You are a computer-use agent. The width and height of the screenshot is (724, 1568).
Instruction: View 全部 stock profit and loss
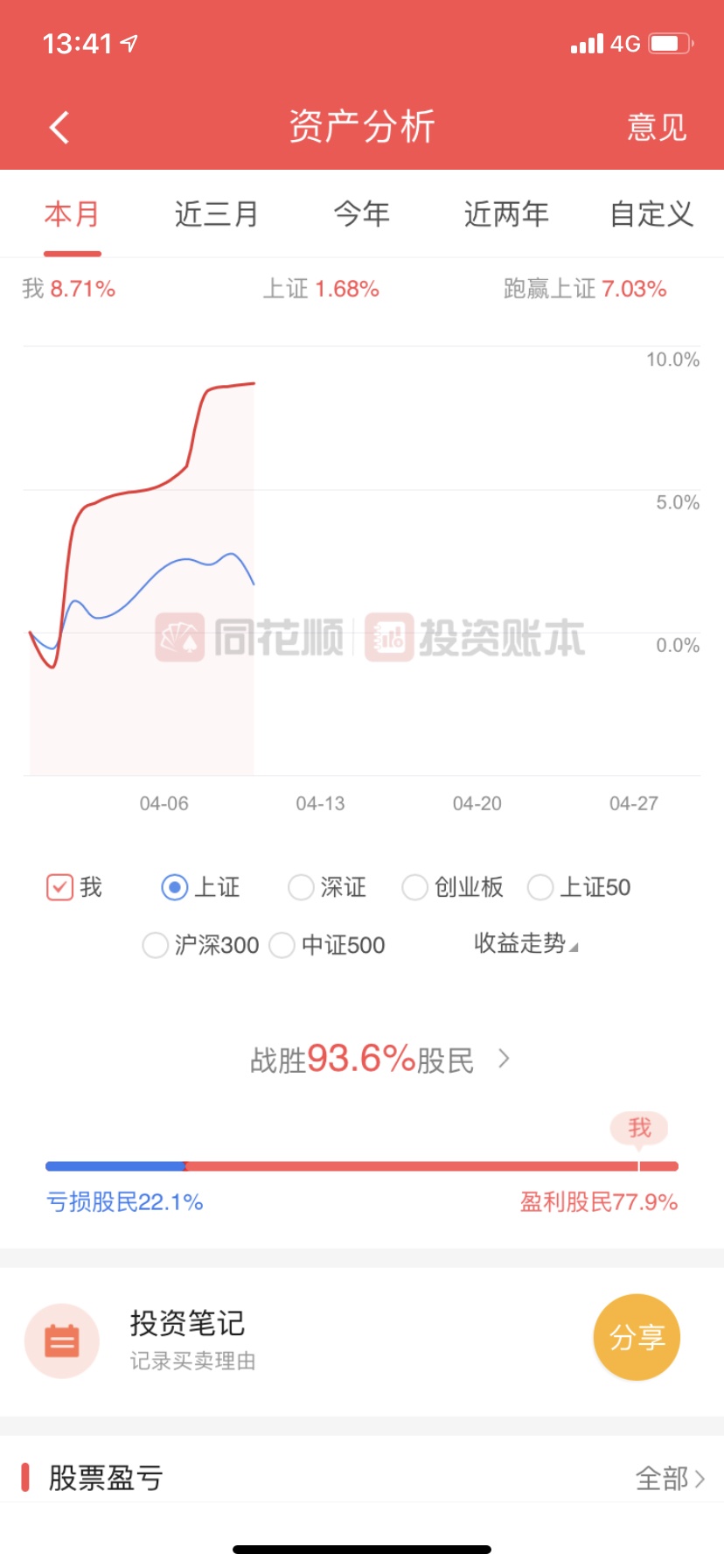(669, 1478)
